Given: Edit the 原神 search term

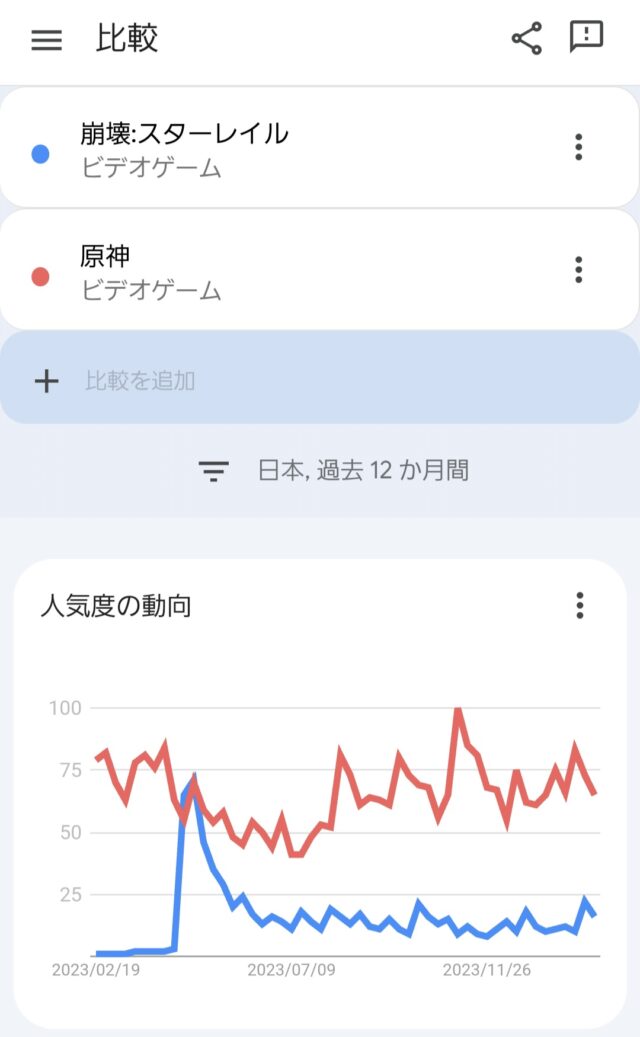Looking at the screenshot, I should pos(150,270).
